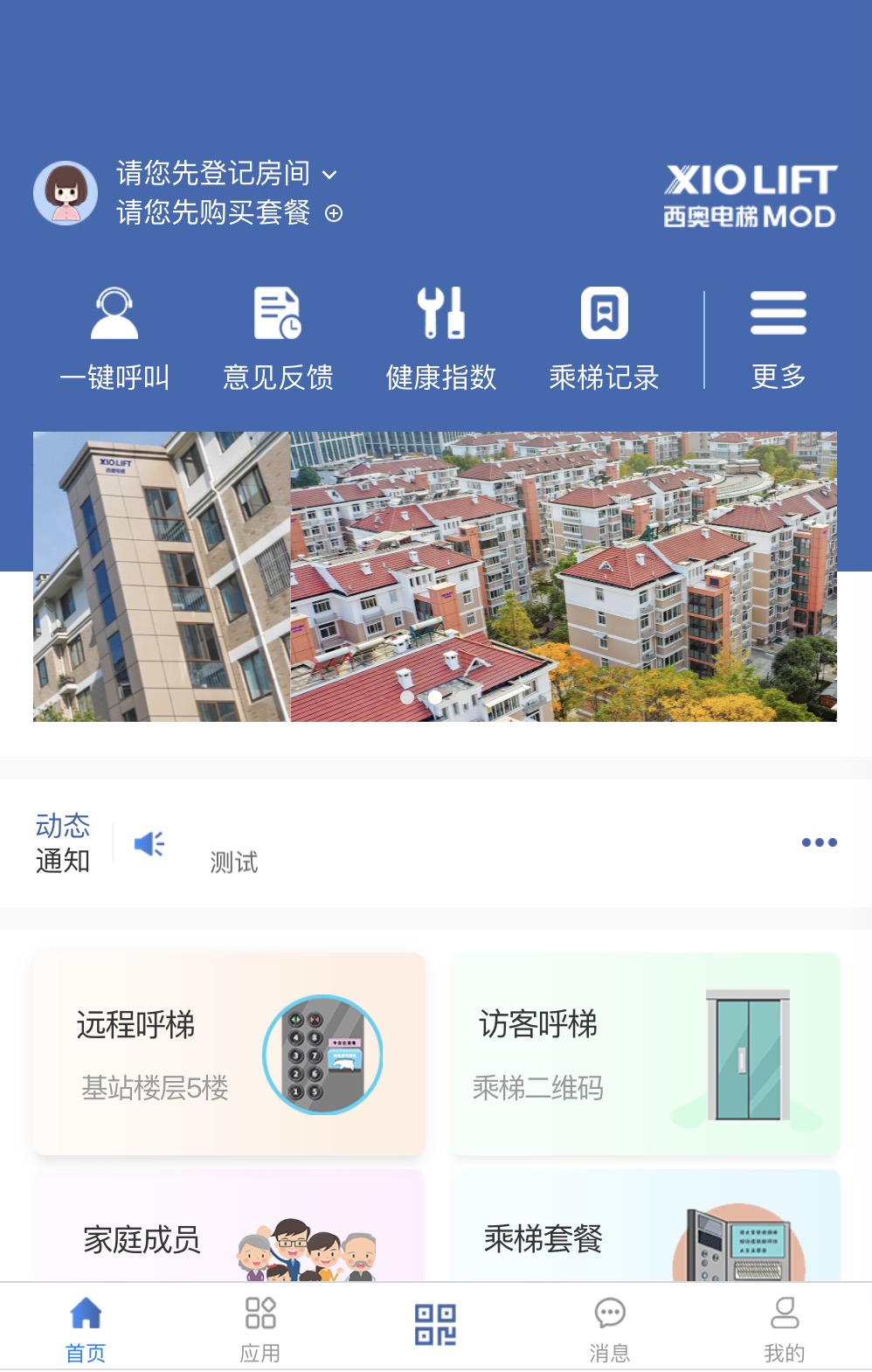
Task: Expand the 请您先登记房间 room dropdown
Action: pos(329,175)
